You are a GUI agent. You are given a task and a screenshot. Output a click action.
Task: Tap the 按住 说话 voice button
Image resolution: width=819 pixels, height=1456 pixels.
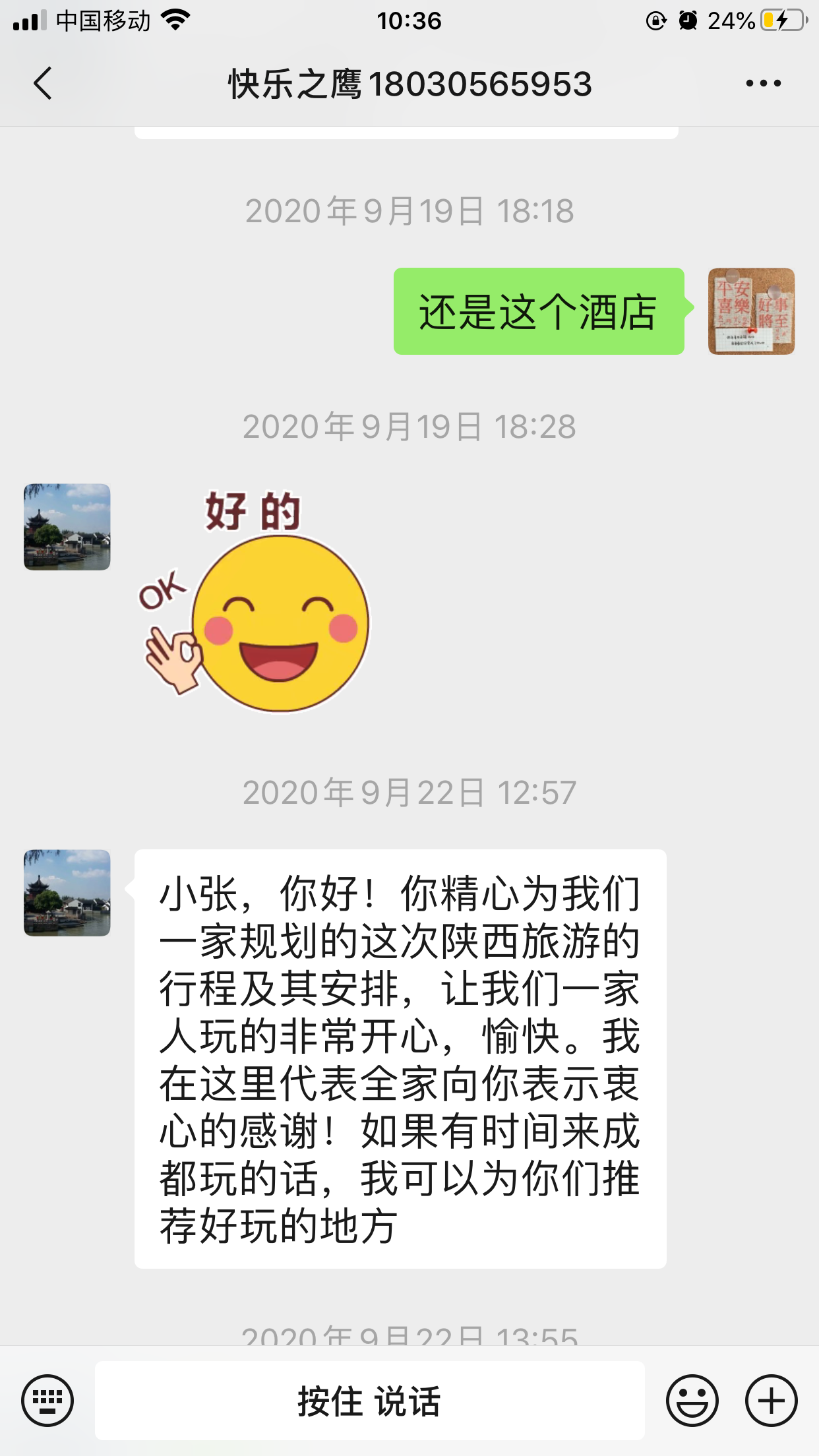(369, 1400)
